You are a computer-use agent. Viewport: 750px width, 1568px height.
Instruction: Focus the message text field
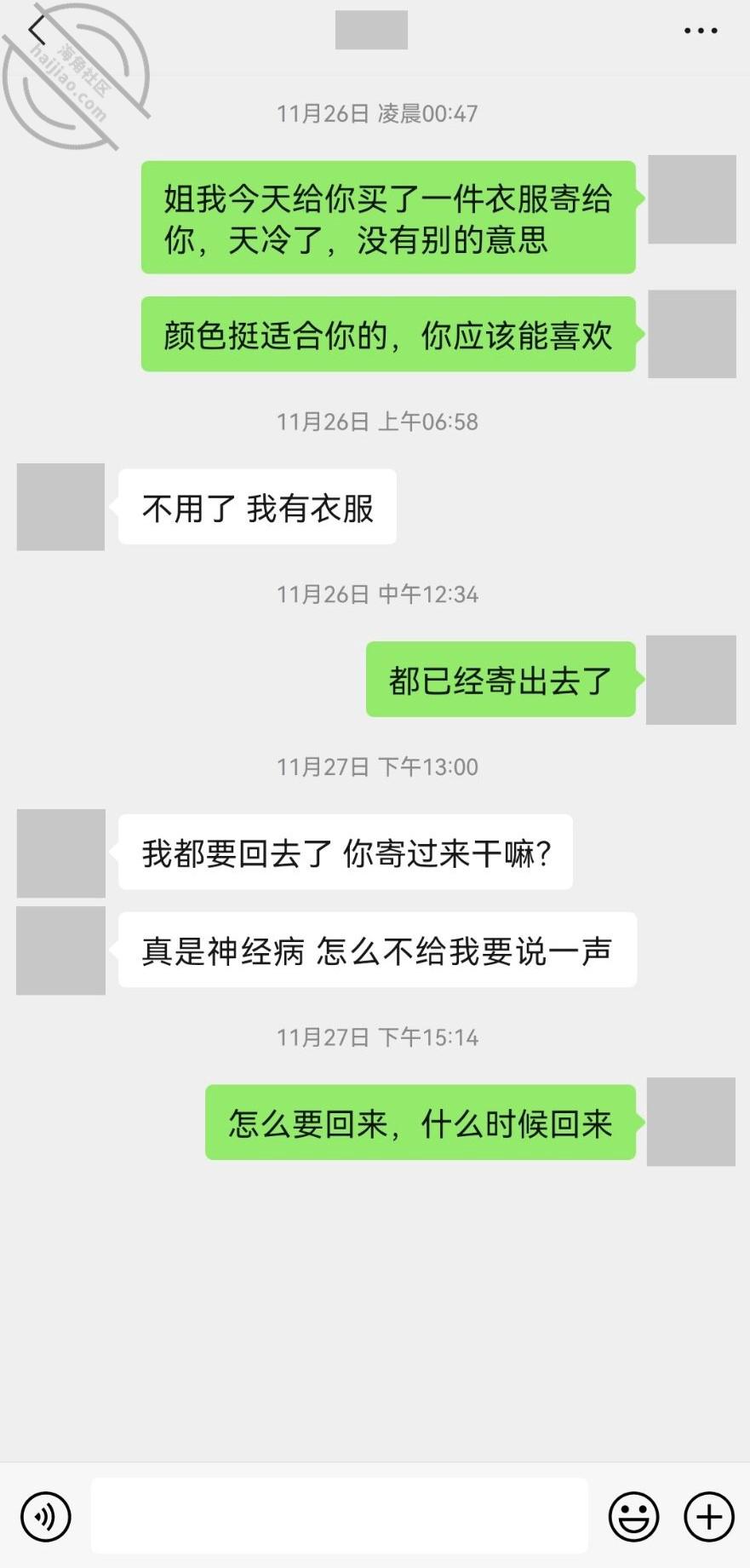pos(340,1515)
